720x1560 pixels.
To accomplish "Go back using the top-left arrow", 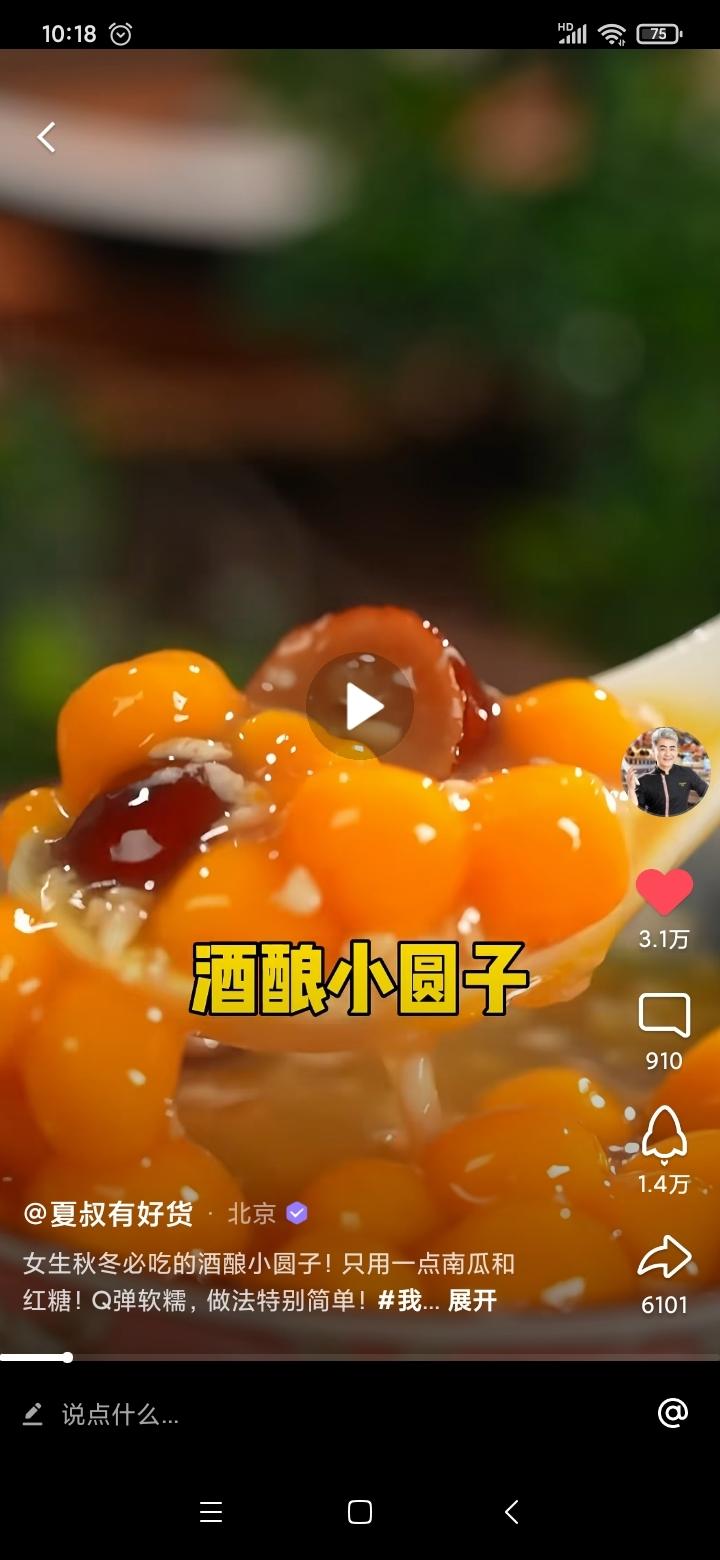I will coord(46,137).
